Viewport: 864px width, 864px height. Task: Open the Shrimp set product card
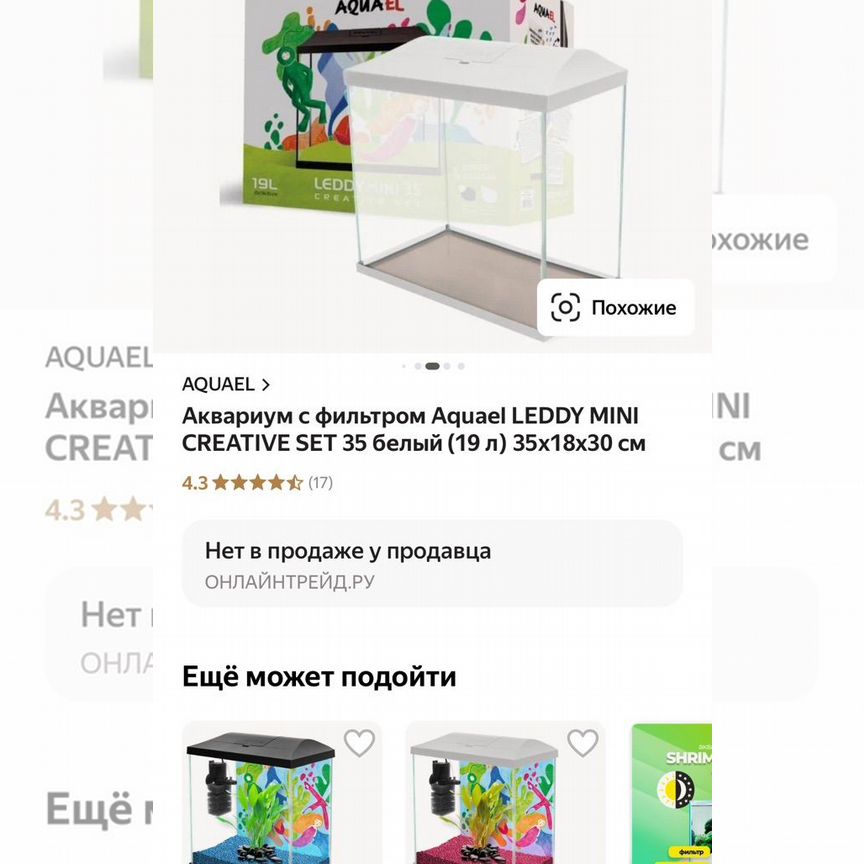[x=672, y=795]
